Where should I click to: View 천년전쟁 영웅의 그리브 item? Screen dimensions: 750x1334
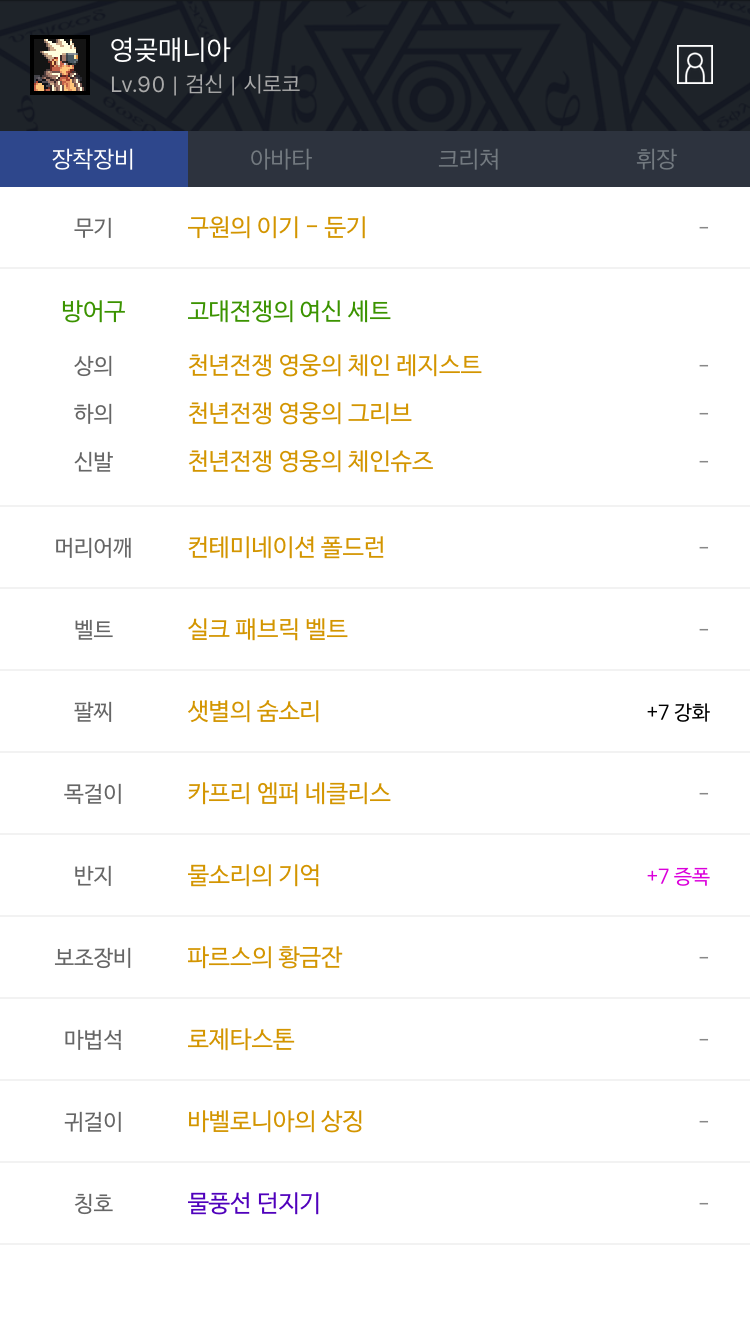pos(299,413)
